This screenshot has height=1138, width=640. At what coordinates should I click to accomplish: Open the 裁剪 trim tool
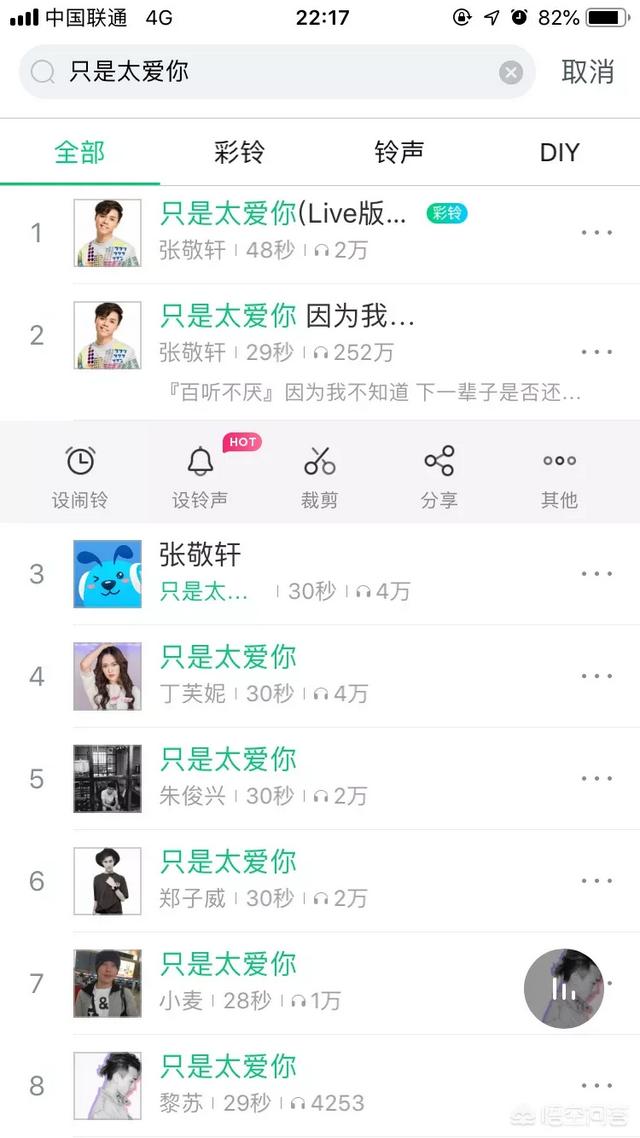pyautogui.click(x=319, y=475)
